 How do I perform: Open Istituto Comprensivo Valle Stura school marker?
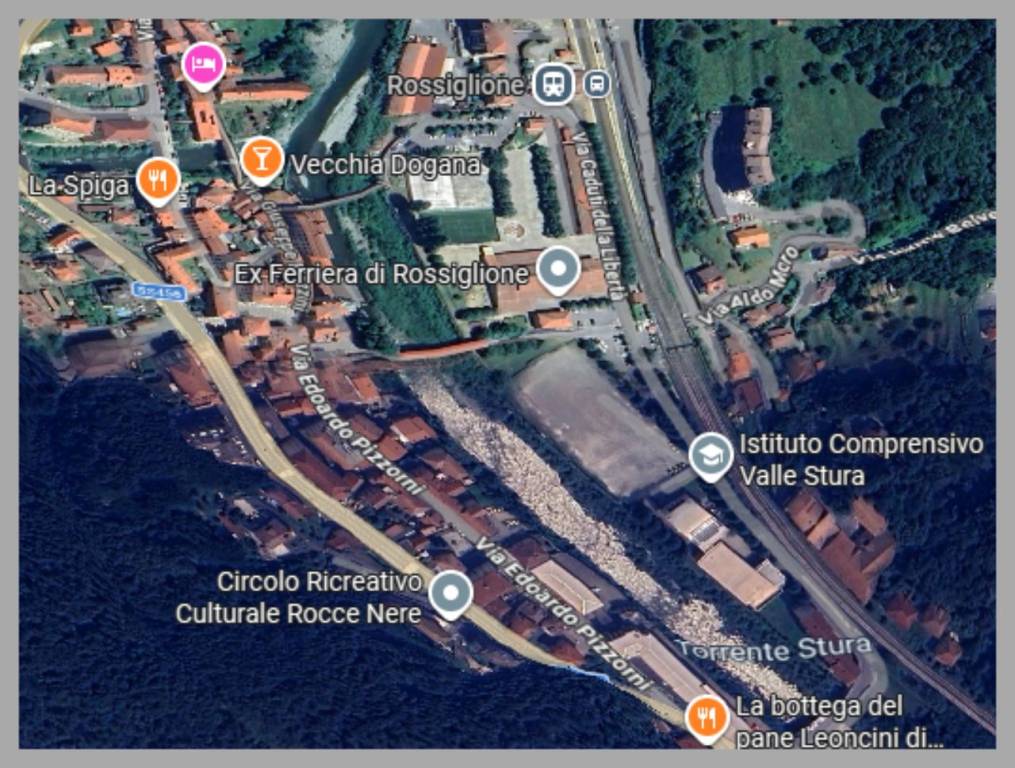coord(711,457)
